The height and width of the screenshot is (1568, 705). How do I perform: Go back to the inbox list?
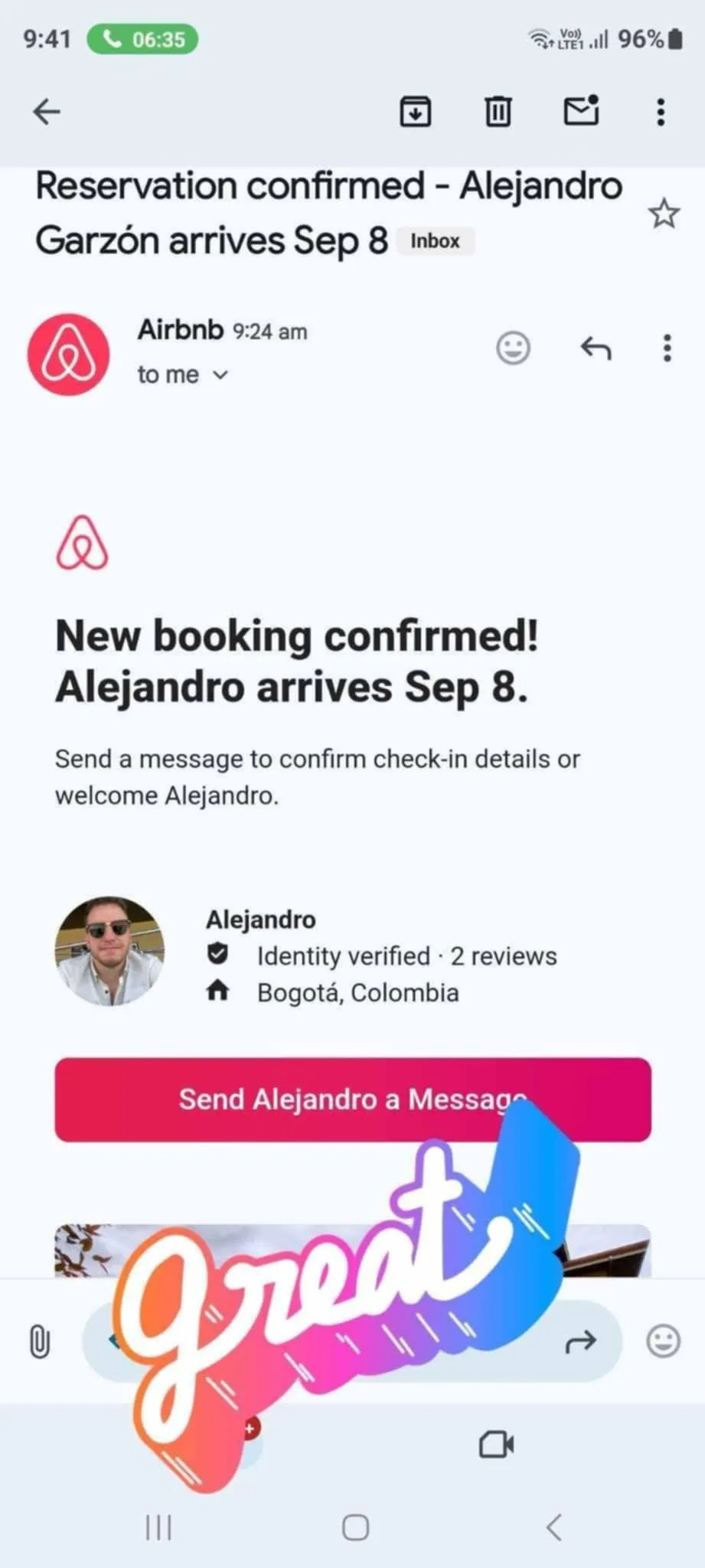[x=47, y=112]
